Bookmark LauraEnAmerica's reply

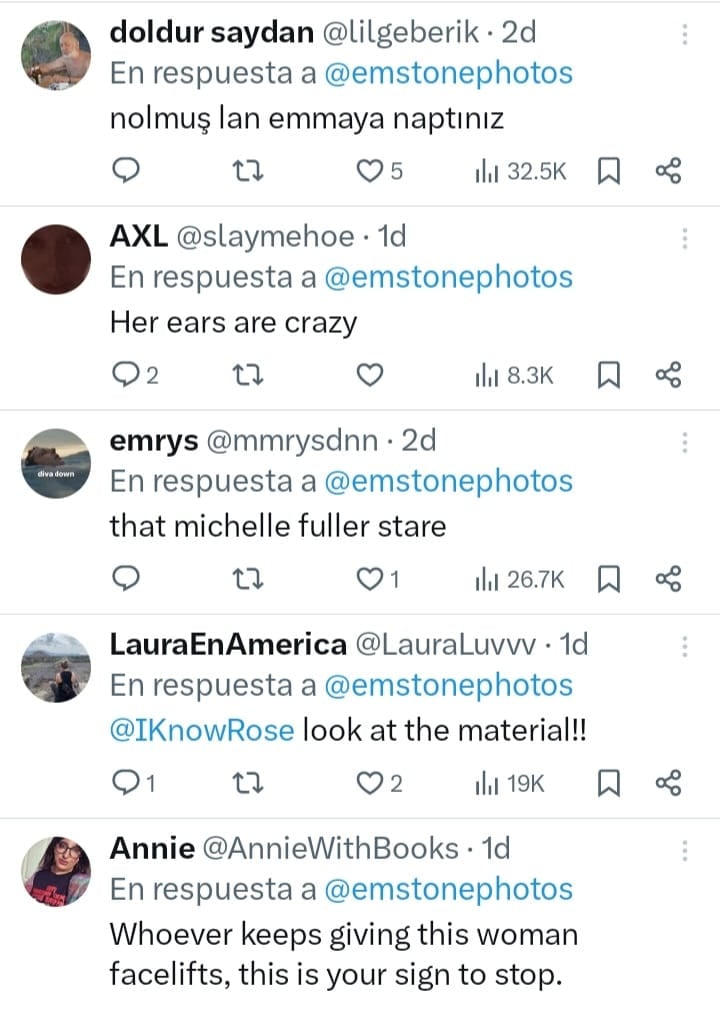(610, 784)
